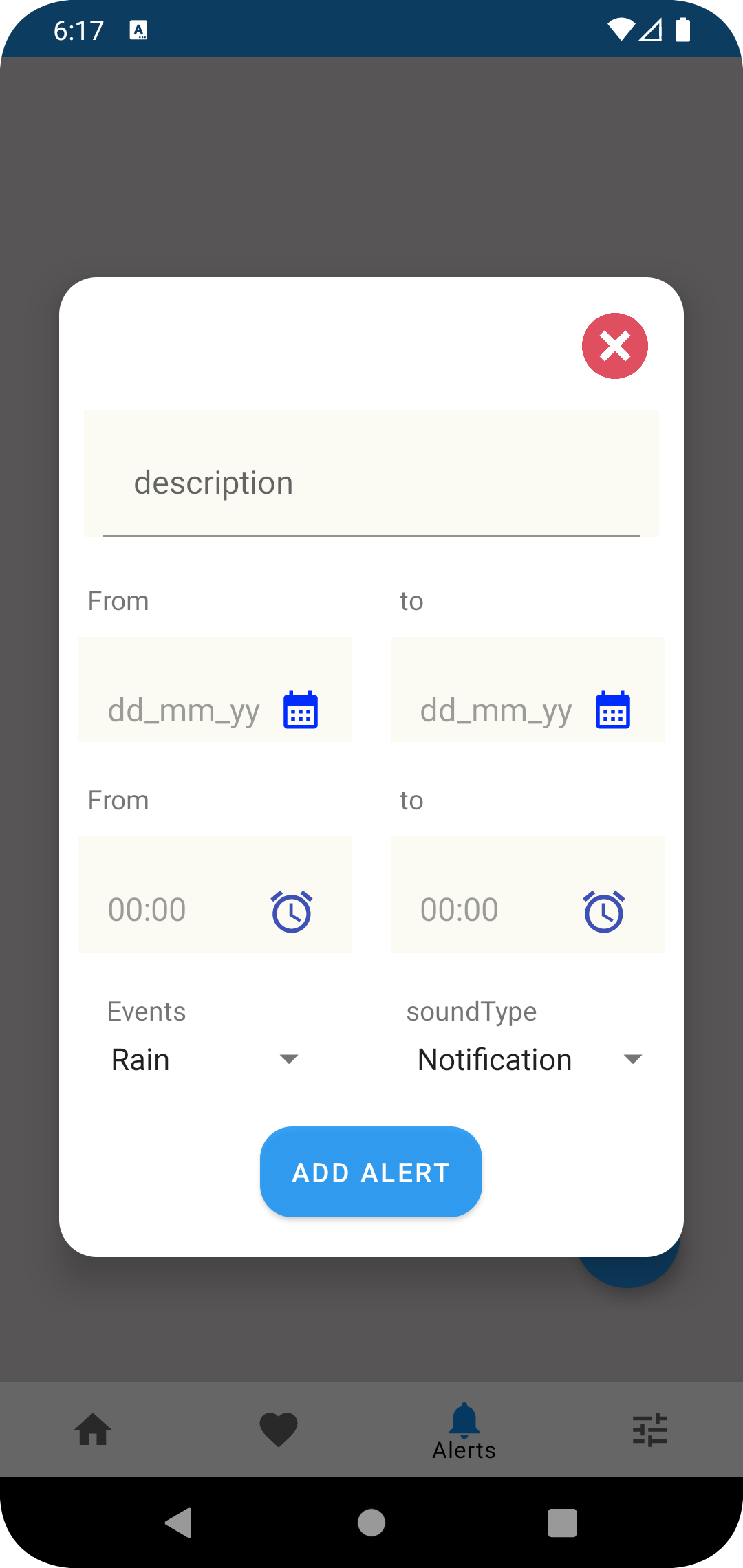The image size is (743, 1568).
Task: Open settings via the sliders icon
Action: [650, 1428]
